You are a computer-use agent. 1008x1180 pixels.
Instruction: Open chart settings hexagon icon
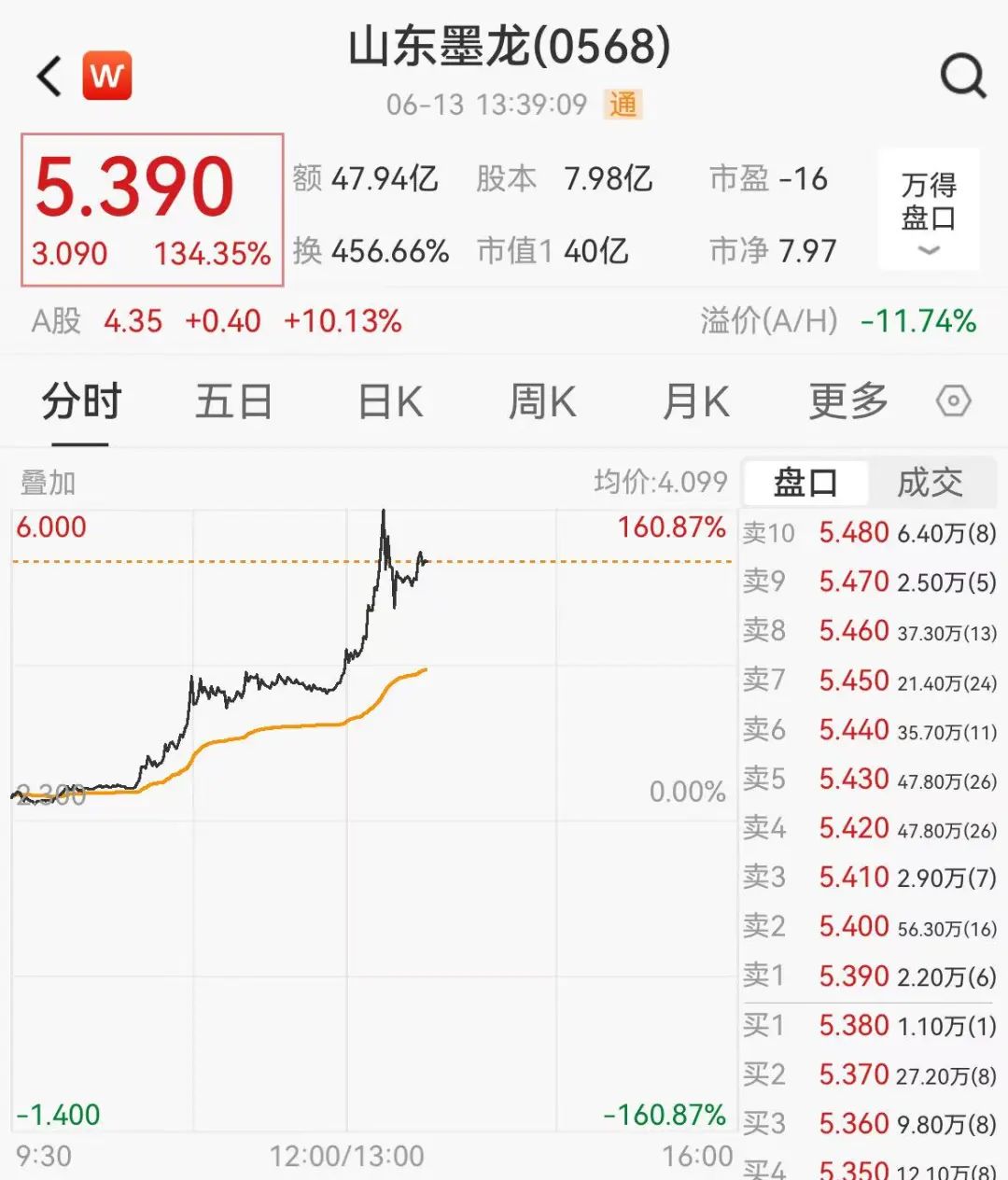953,402
